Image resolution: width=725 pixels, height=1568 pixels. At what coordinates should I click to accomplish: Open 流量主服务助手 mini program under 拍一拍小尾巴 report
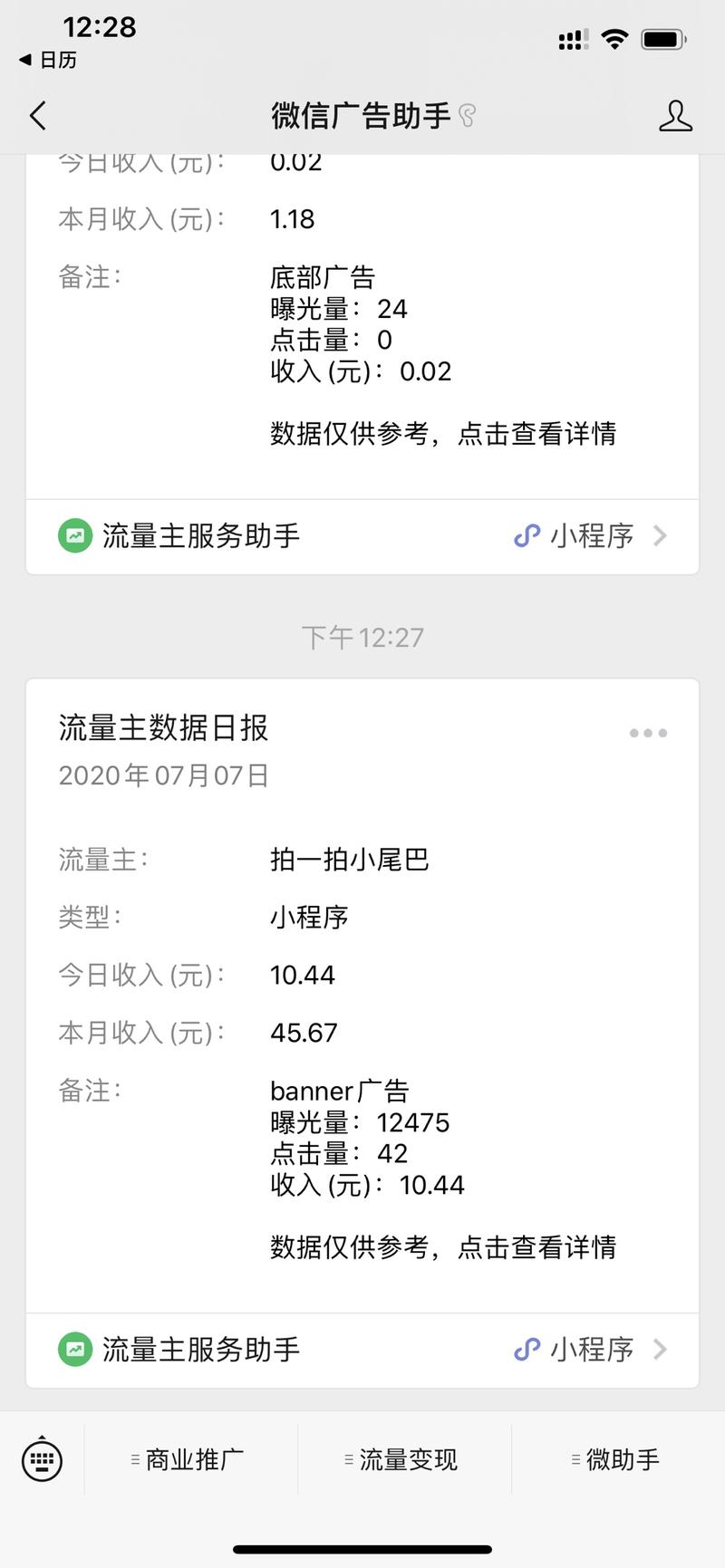click(362, 1350)
